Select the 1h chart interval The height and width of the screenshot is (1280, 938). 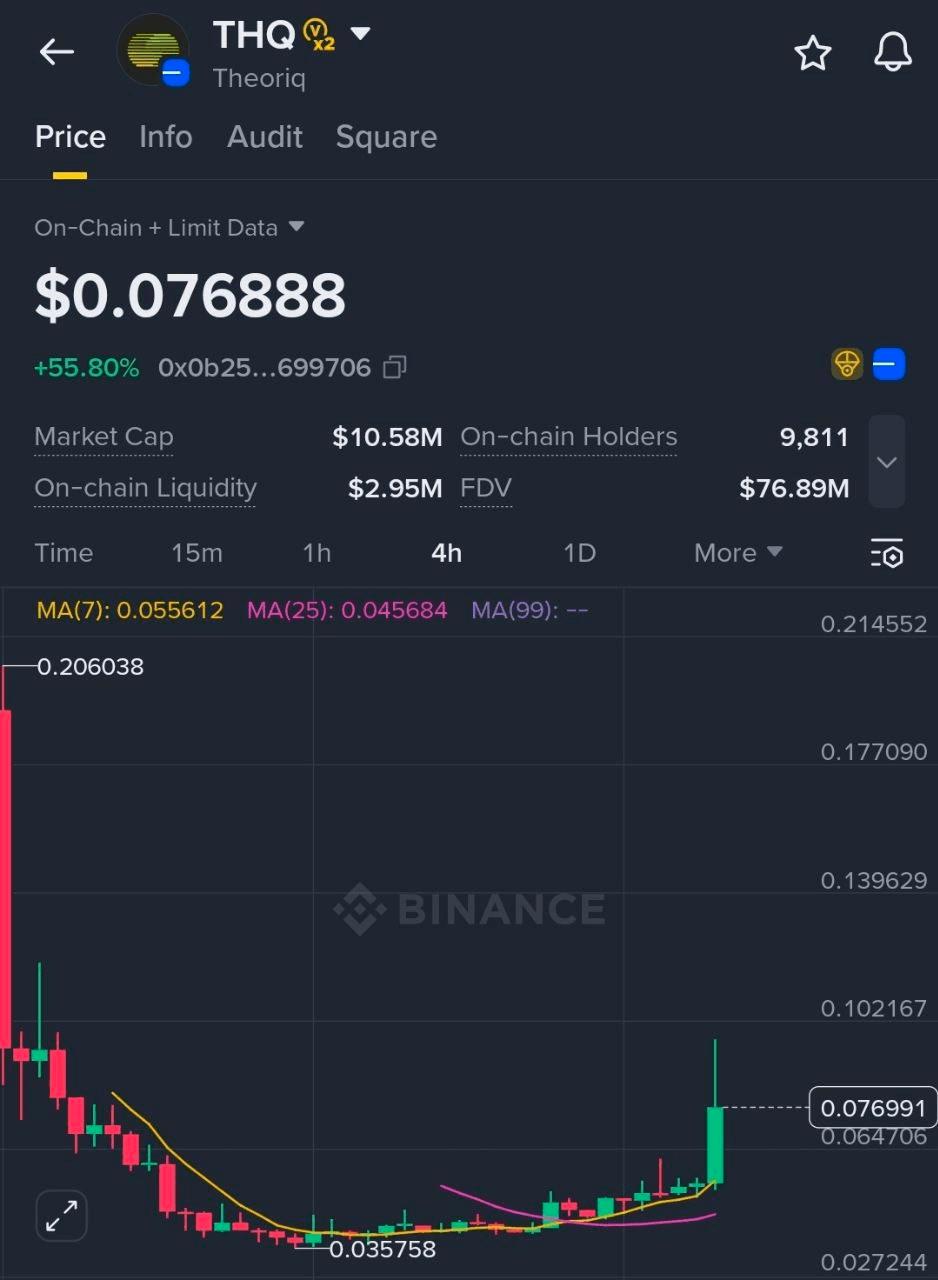pos(317,553)
